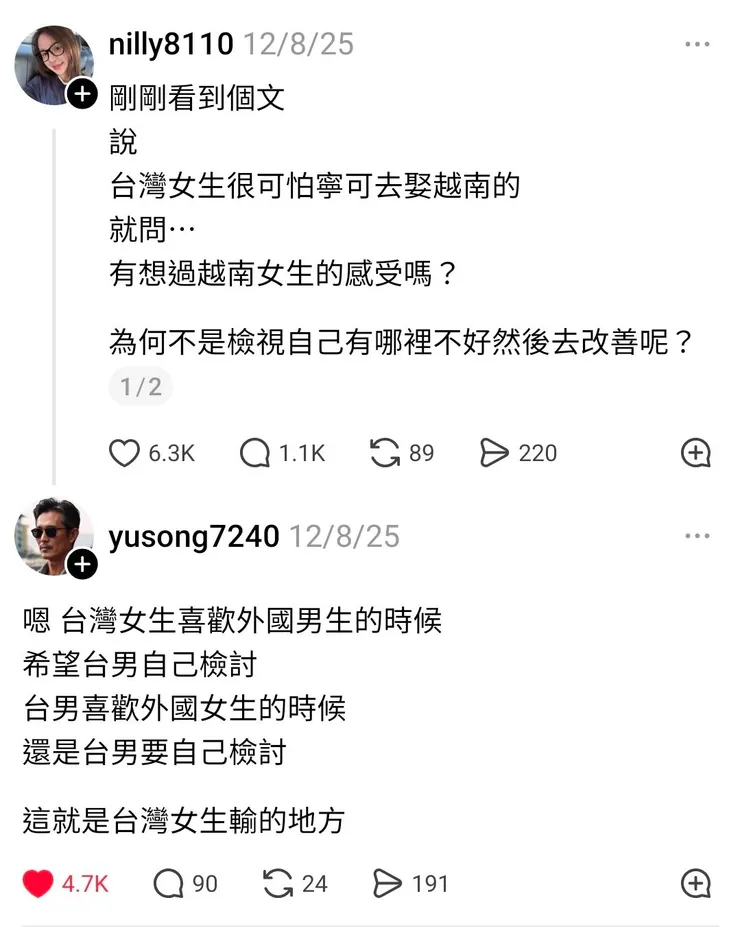Click the magnifier icon on yusong7240's reply

695,884
